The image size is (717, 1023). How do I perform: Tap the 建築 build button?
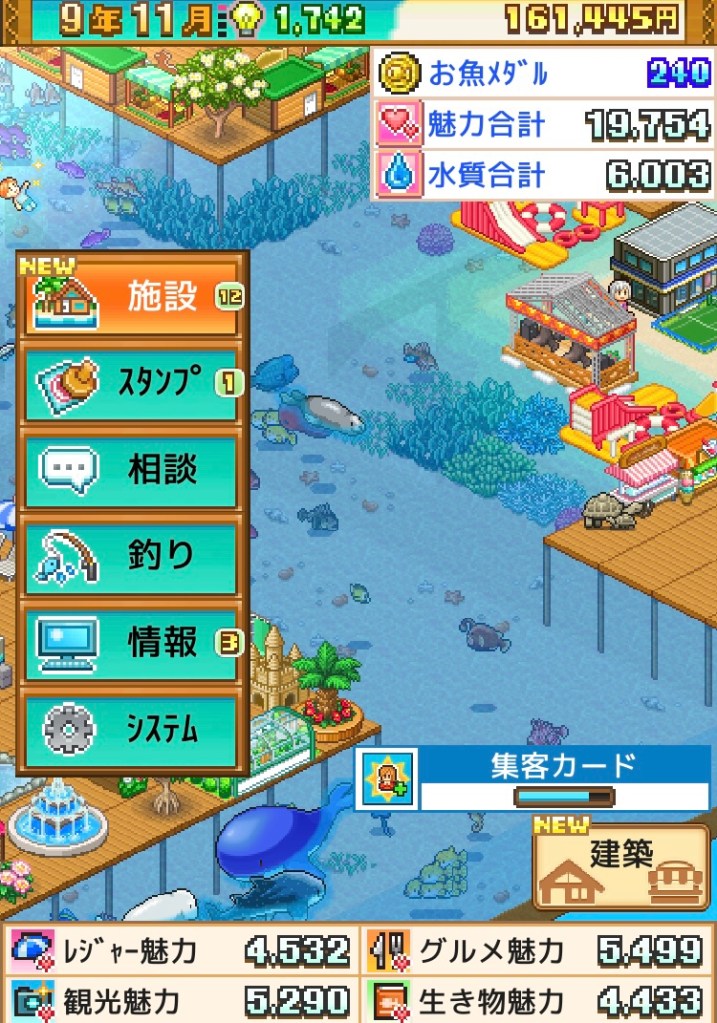[x=620, y=866]
